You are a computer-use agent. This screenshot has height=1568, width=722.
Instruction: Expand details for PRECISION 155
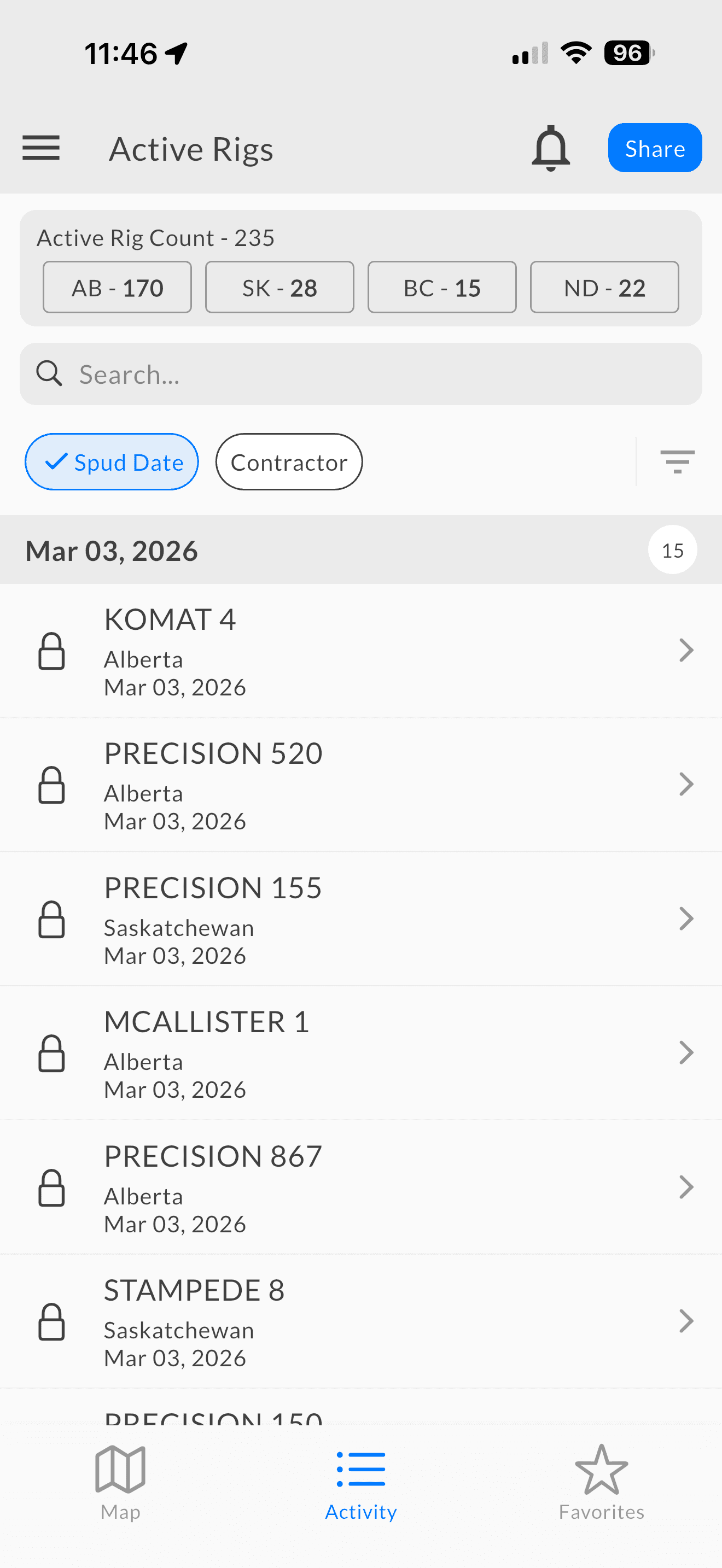tap(686, 918)
